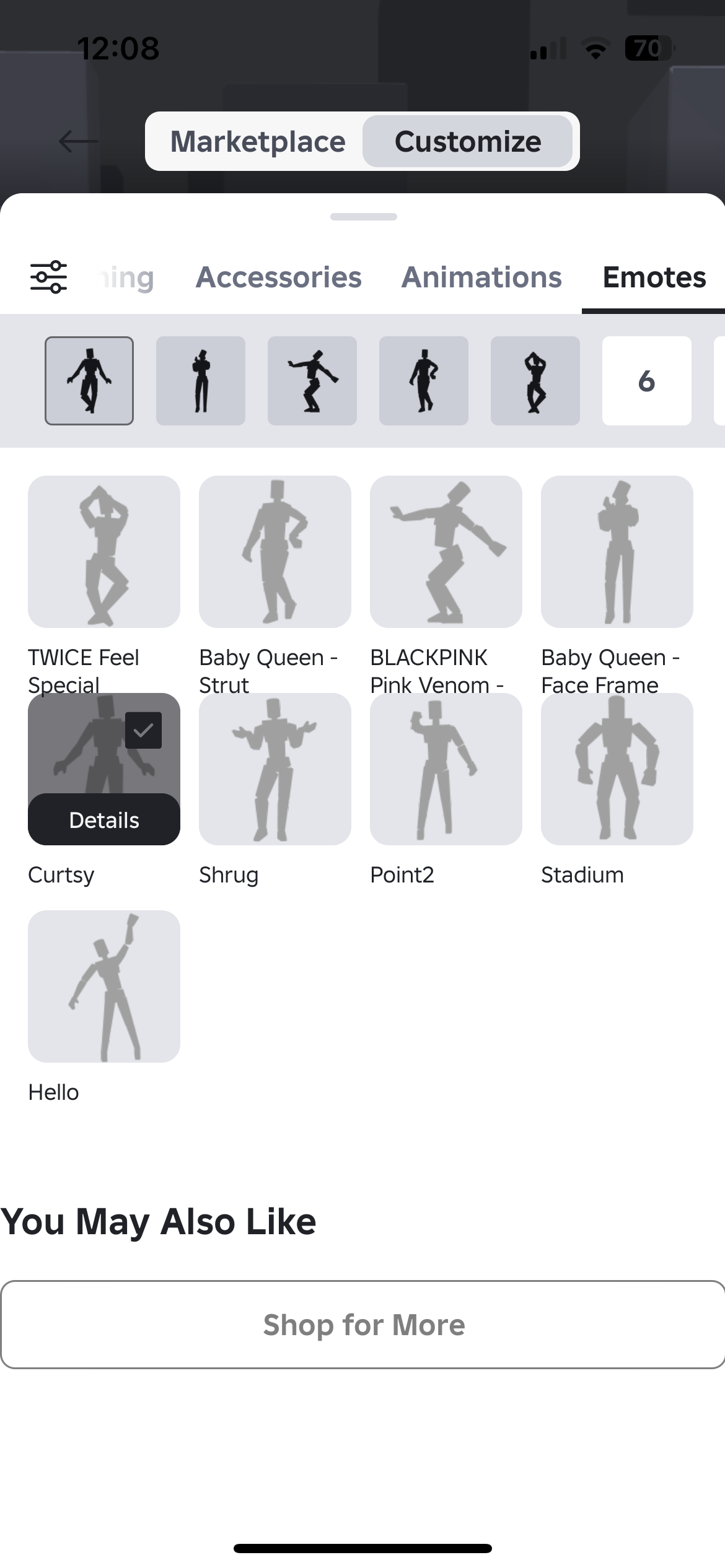Select the Customize segment

coord(467,142)
